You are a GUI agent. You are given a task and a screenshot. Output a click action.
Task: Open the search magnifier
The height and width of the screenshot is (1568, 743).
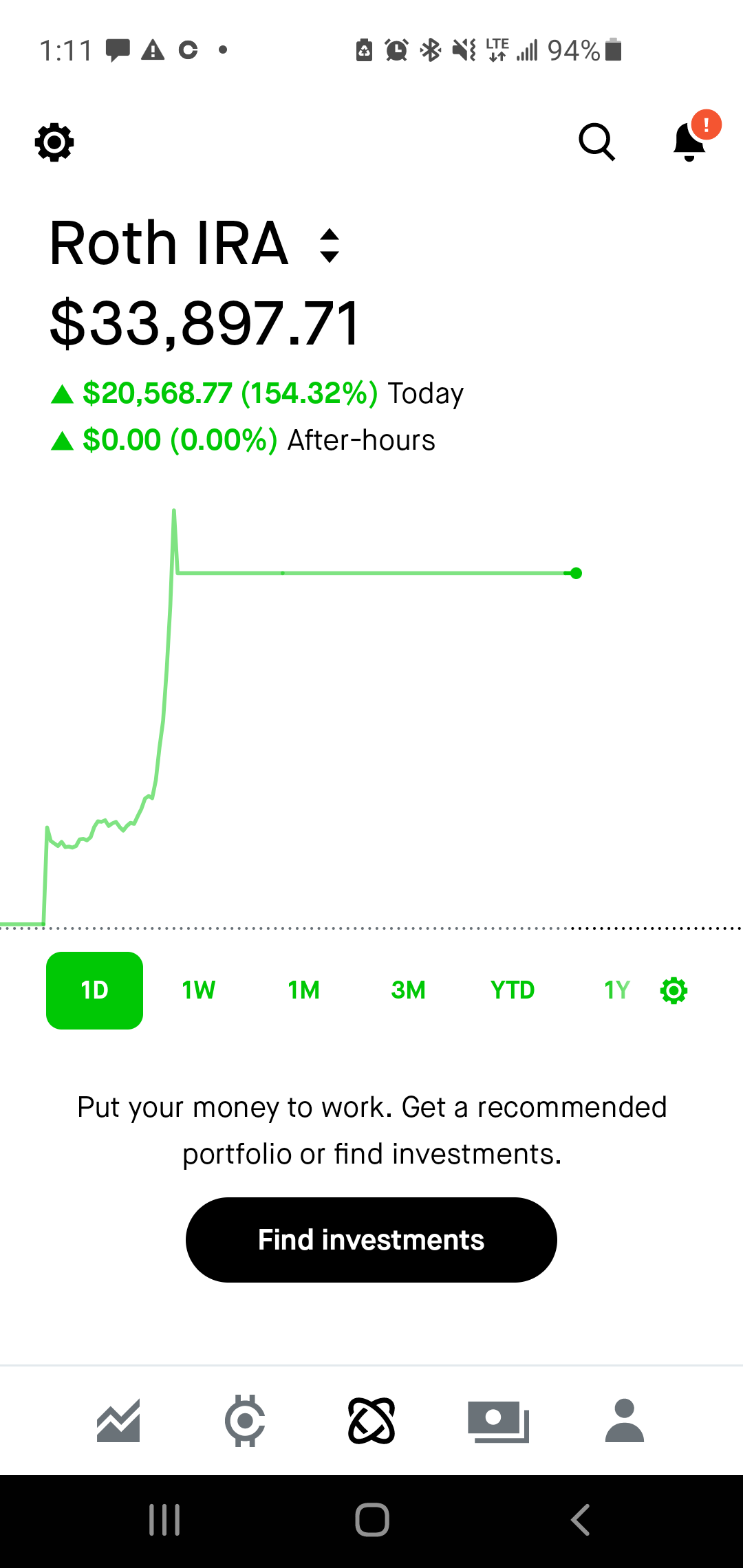[596, 142]
